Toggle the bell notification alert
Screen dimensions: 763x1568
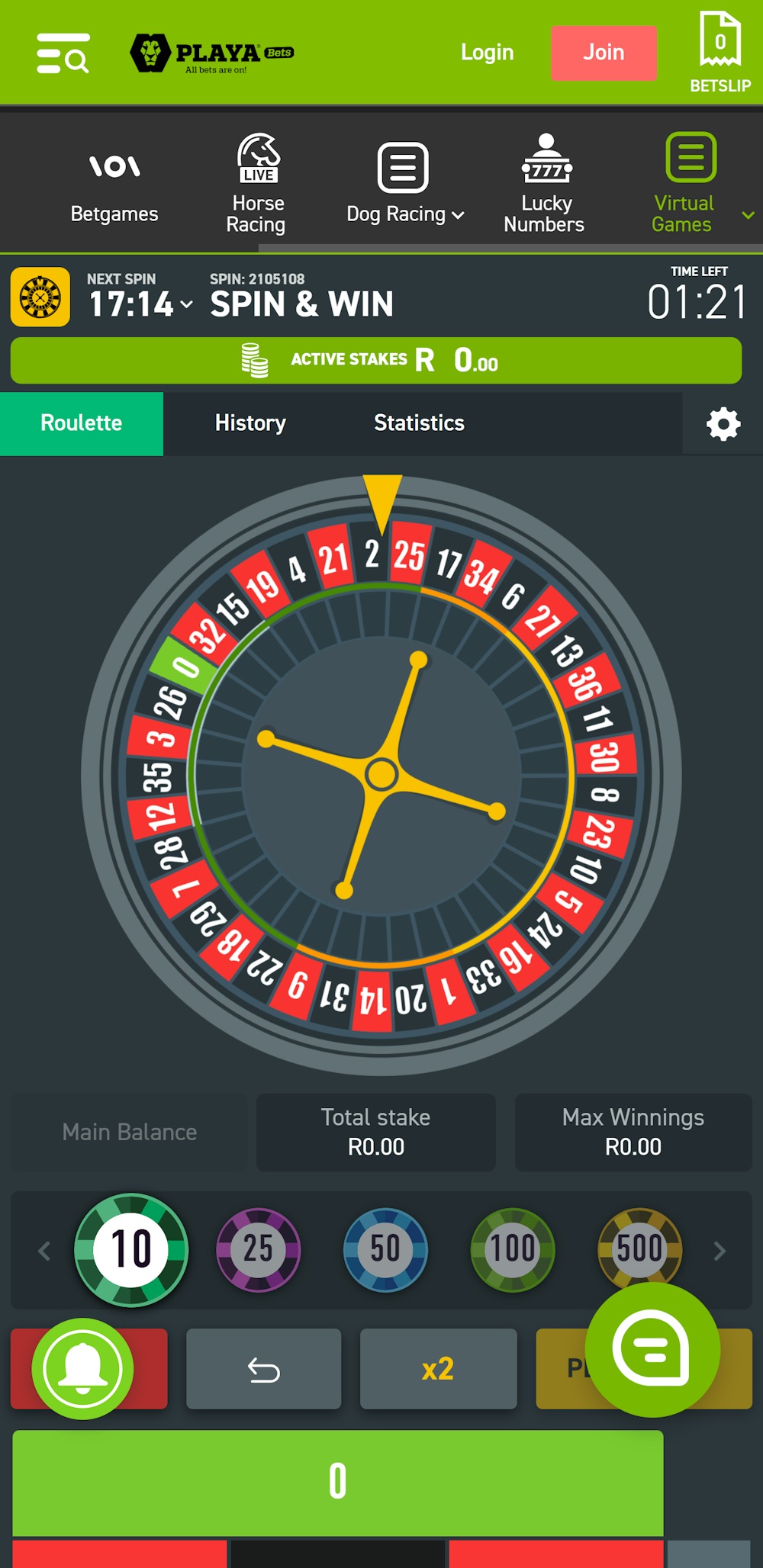(x=84, y=1367)
